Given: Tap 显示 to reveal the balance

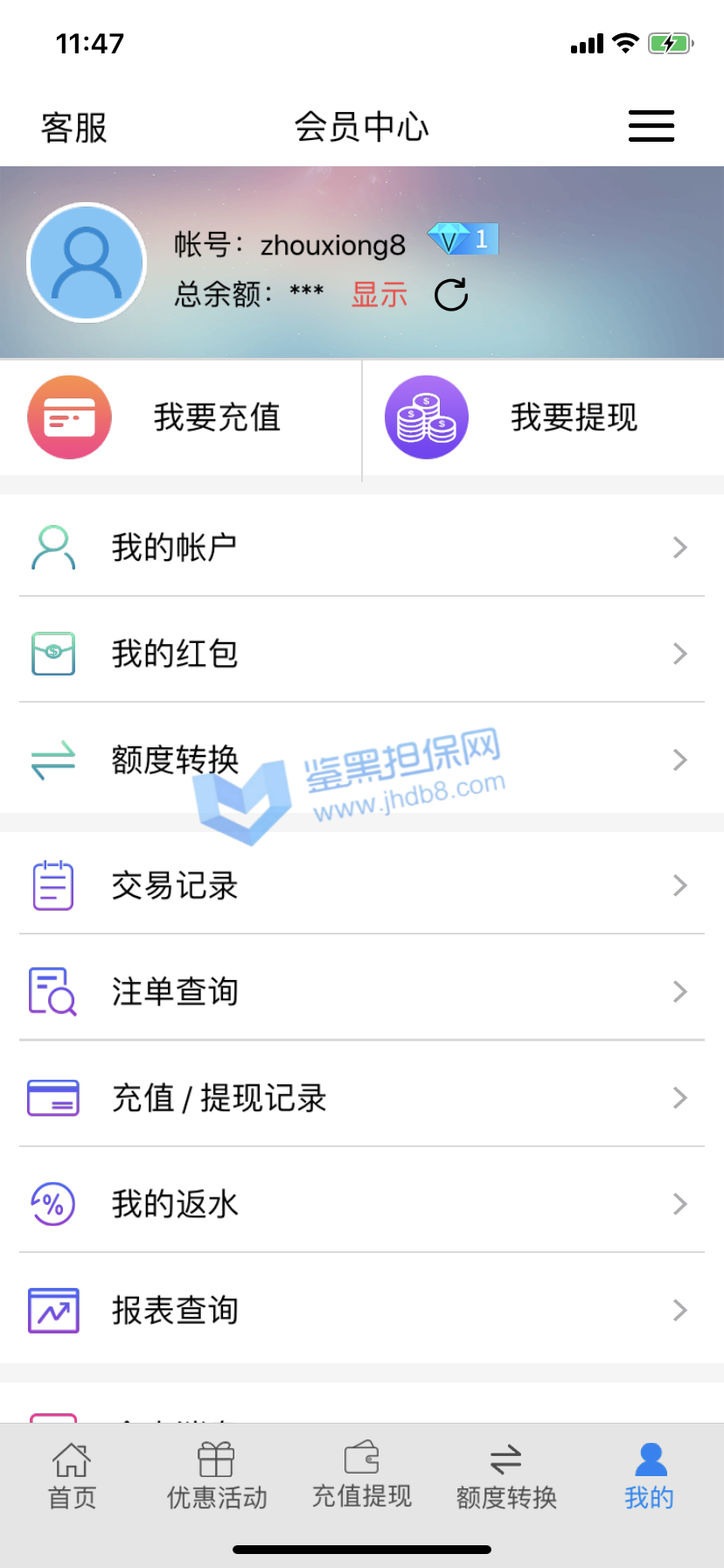Looking at the screenshot, I should (x=379, y=295).
